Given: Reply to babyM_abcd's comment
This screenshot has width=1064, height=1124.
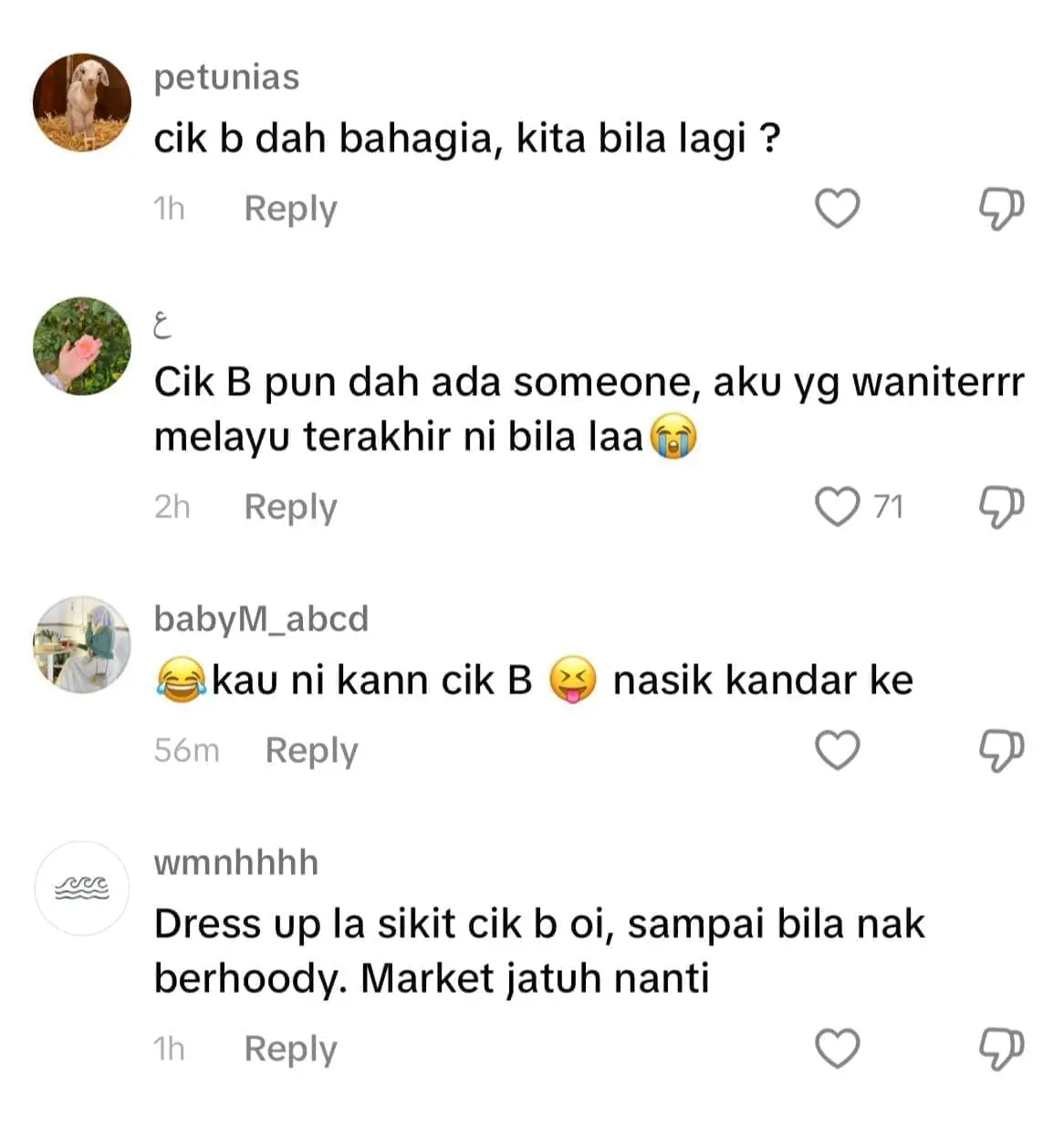Looking at the screenshot, I should tap(311, 751).
